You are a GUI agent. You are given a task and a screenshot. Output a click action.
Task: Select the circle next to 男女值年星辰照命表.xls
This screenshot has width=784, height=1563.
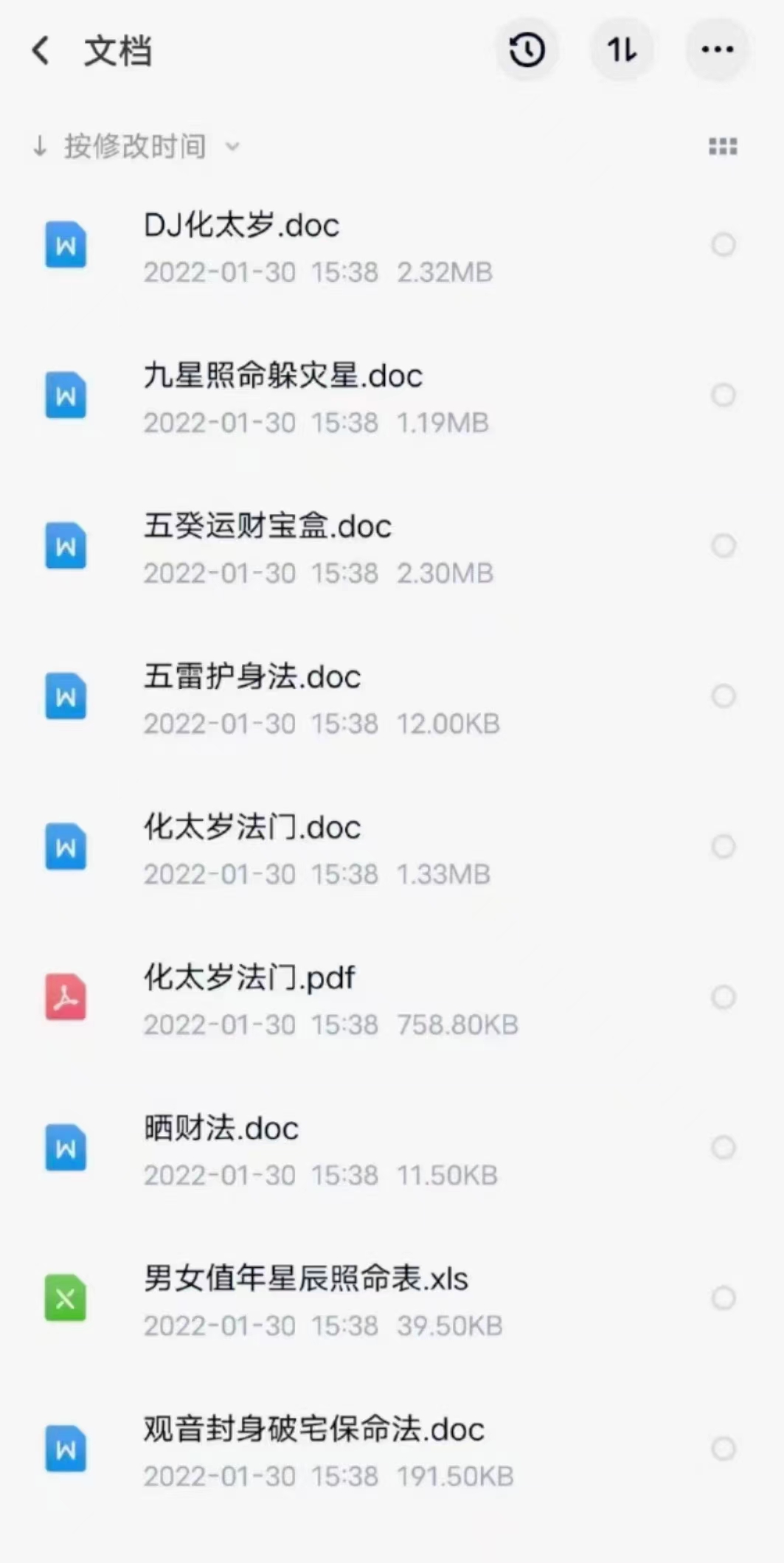click(723, 1298)
